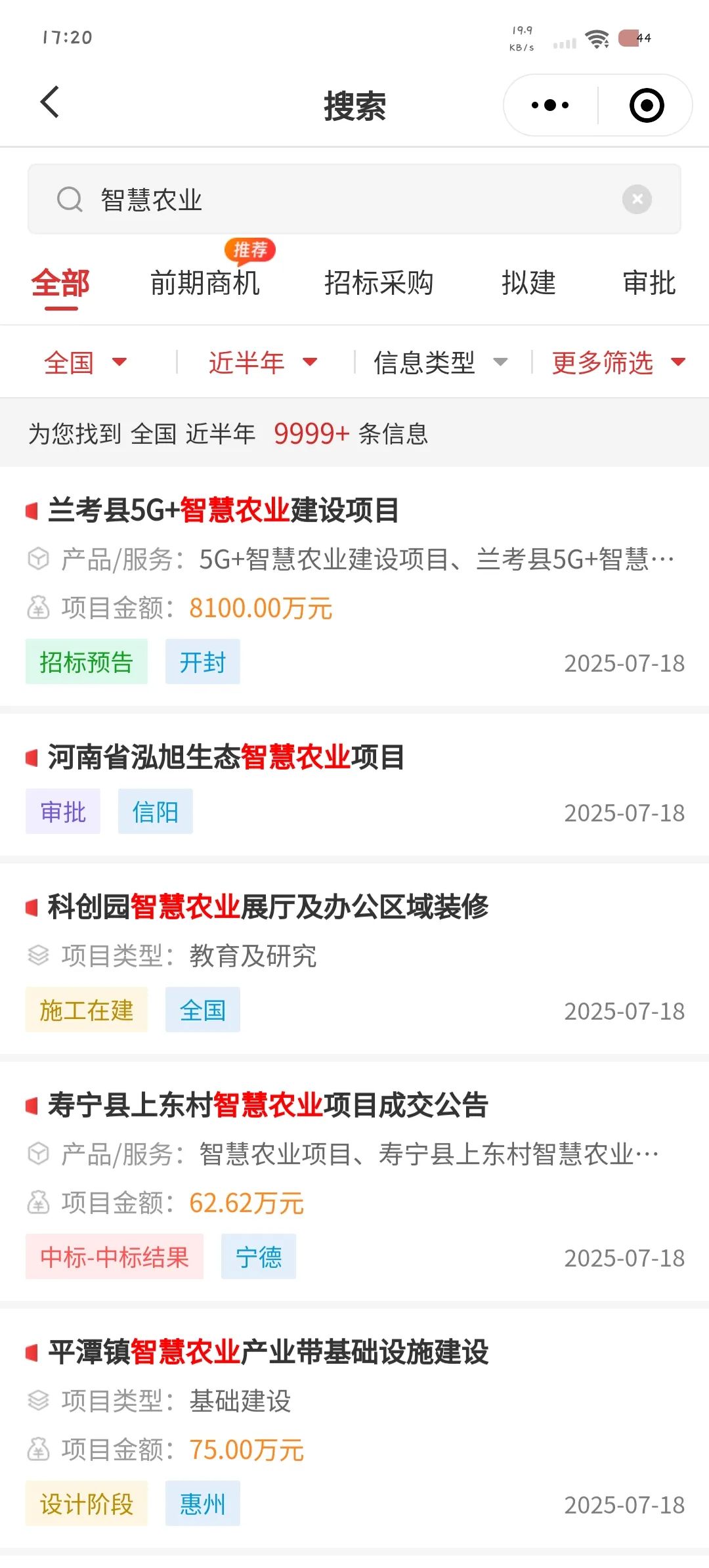
Task: Switch to the 前期商机 tab
Action: pos(205,284)
